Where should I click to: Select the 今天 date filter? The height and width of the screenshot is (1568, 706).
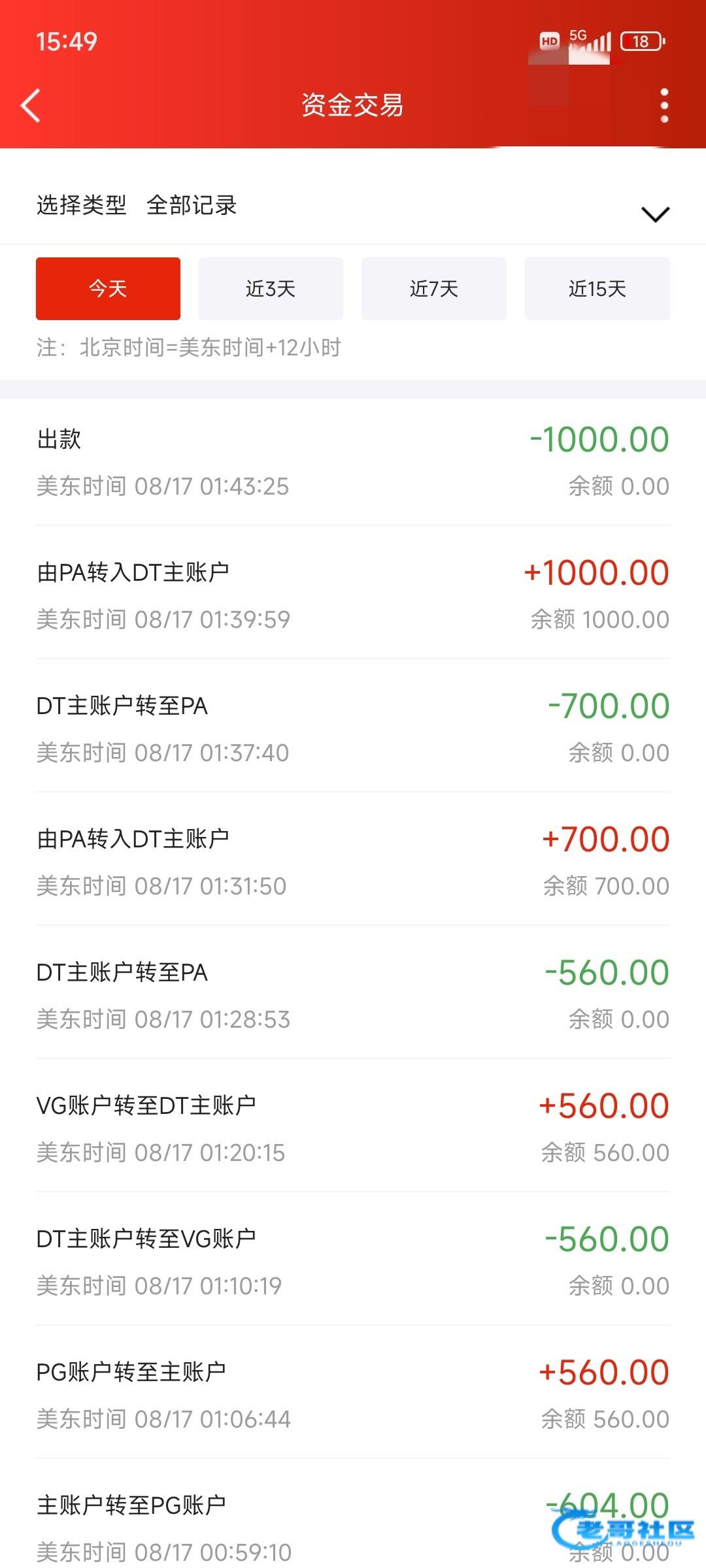(108, 288)
